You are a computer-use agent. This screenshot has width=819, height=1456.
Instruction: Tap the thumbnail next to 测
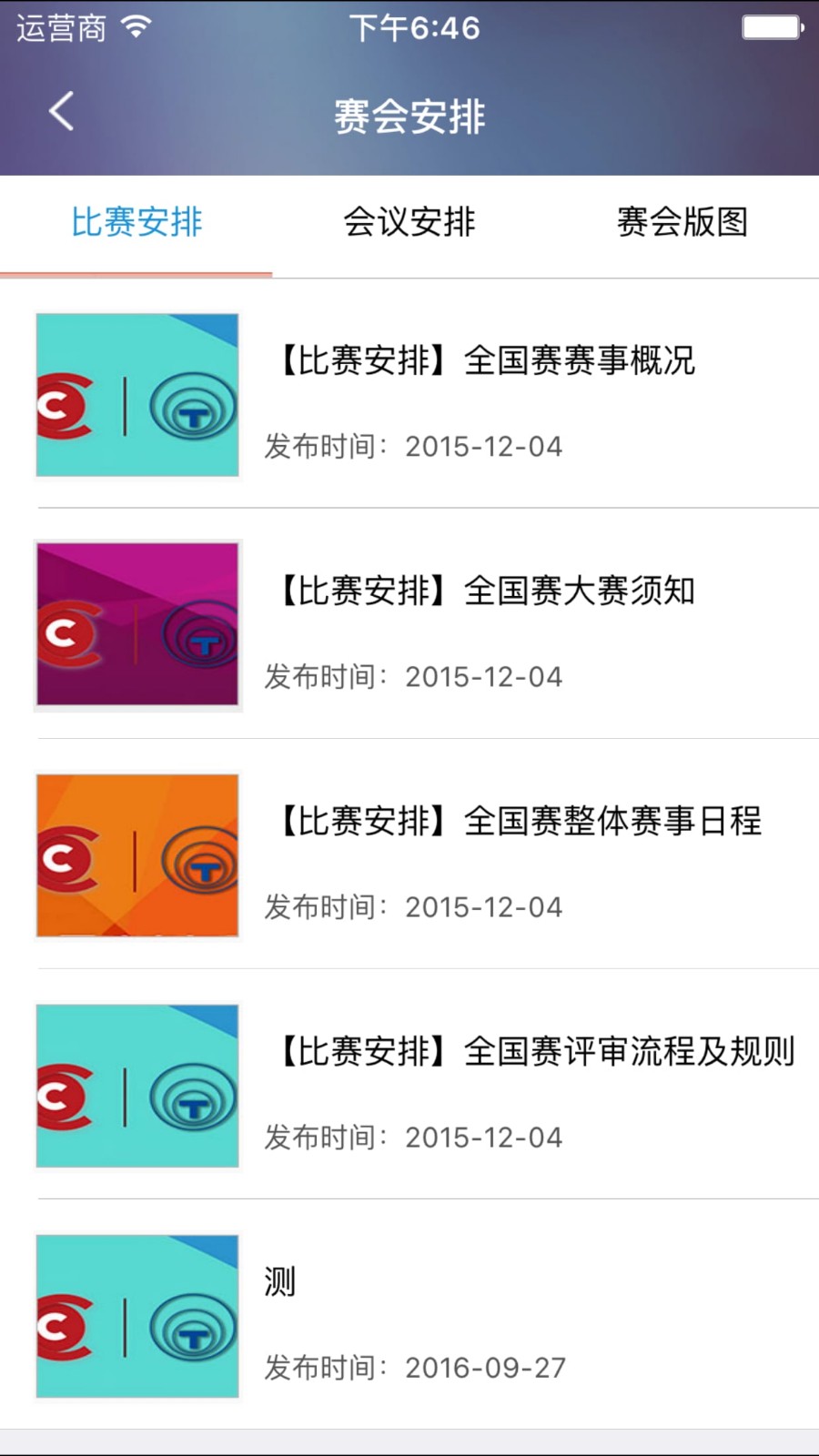coord(136,1315)
